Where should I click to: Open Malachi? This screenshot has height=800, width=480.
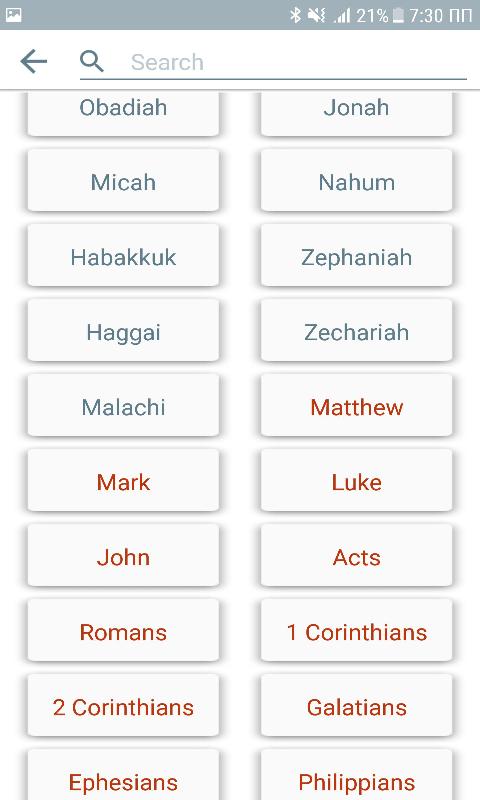pos(123,406)
